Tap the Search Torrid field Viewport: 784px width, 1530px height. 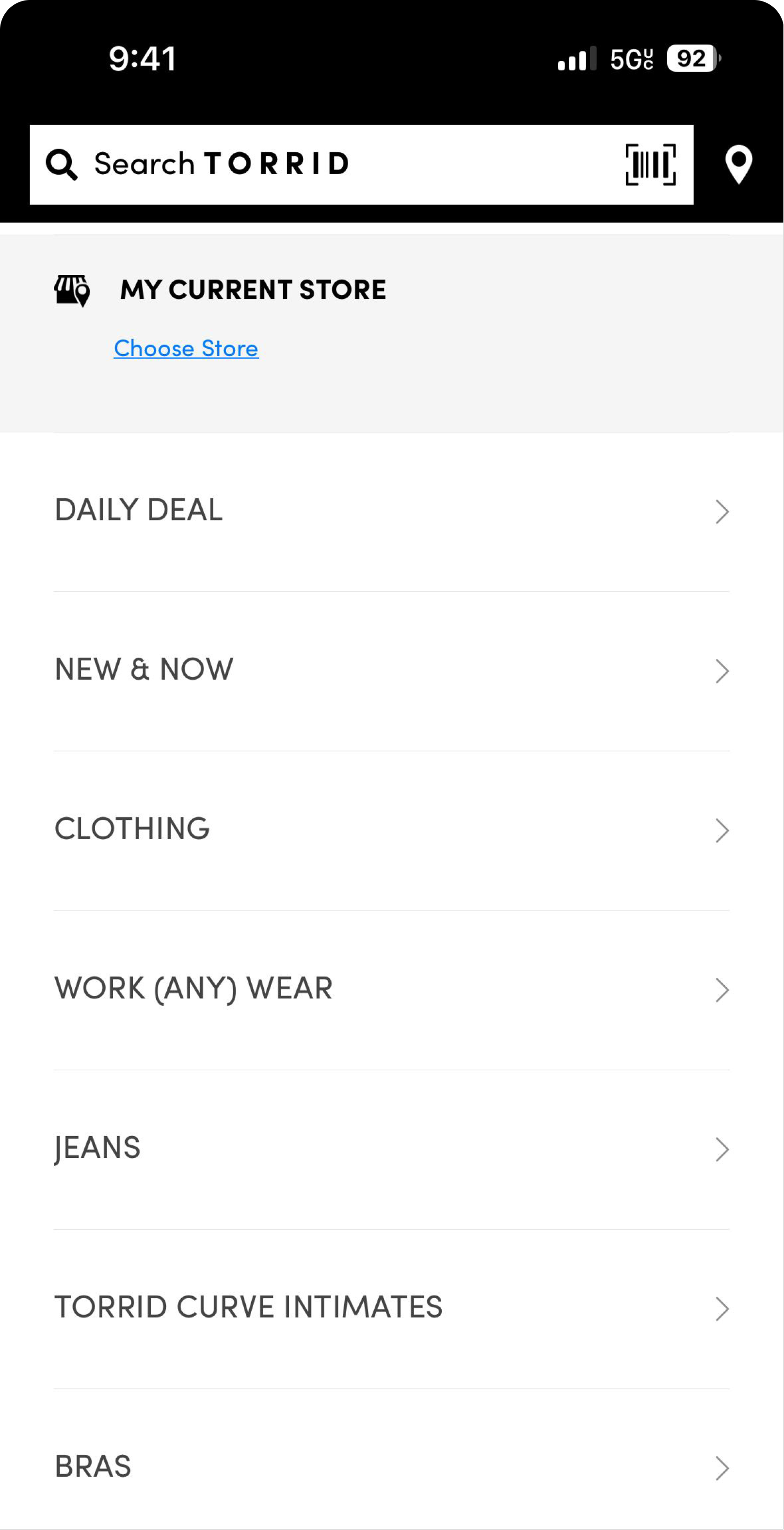[x=361, y=164]
